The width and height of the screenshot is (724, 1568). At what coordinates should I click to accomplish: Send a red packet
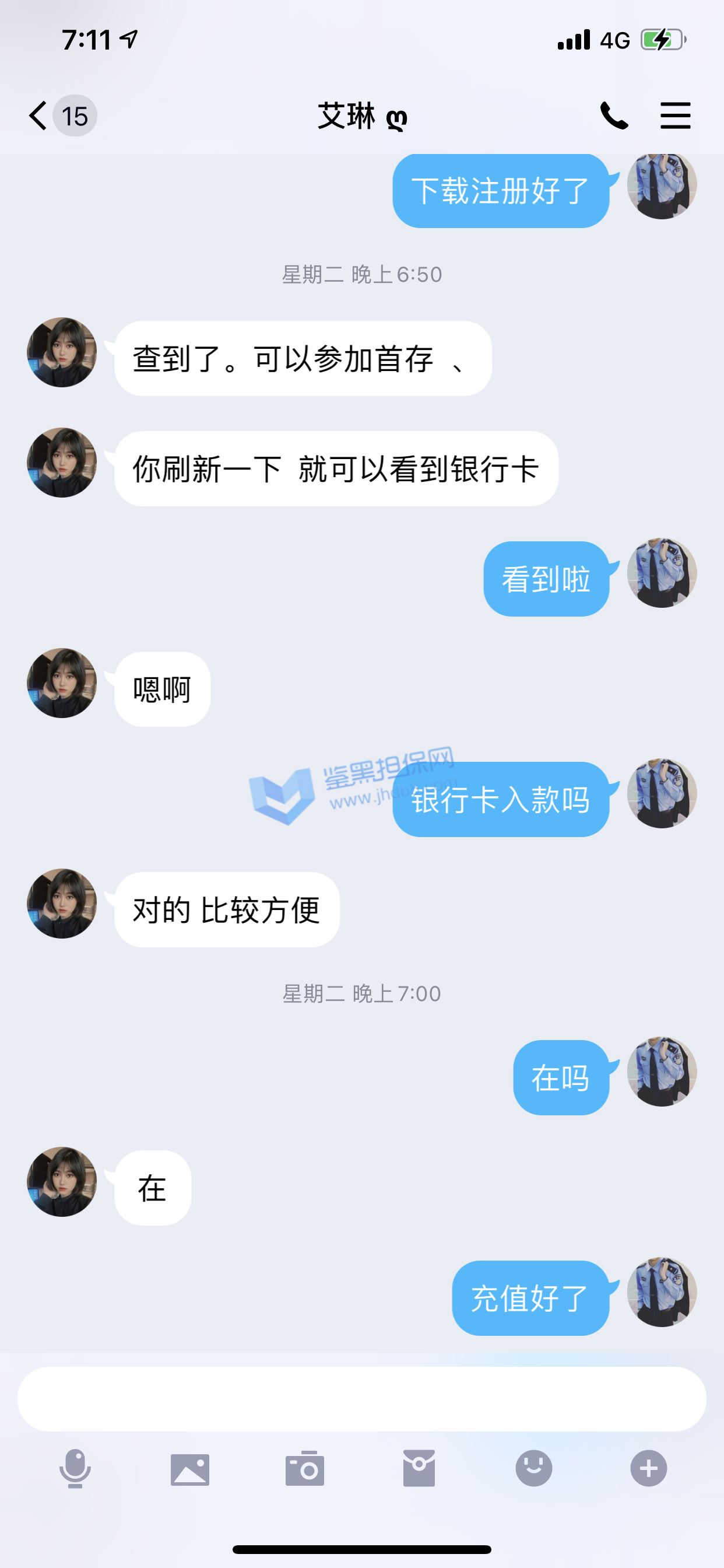(419, 1469)
